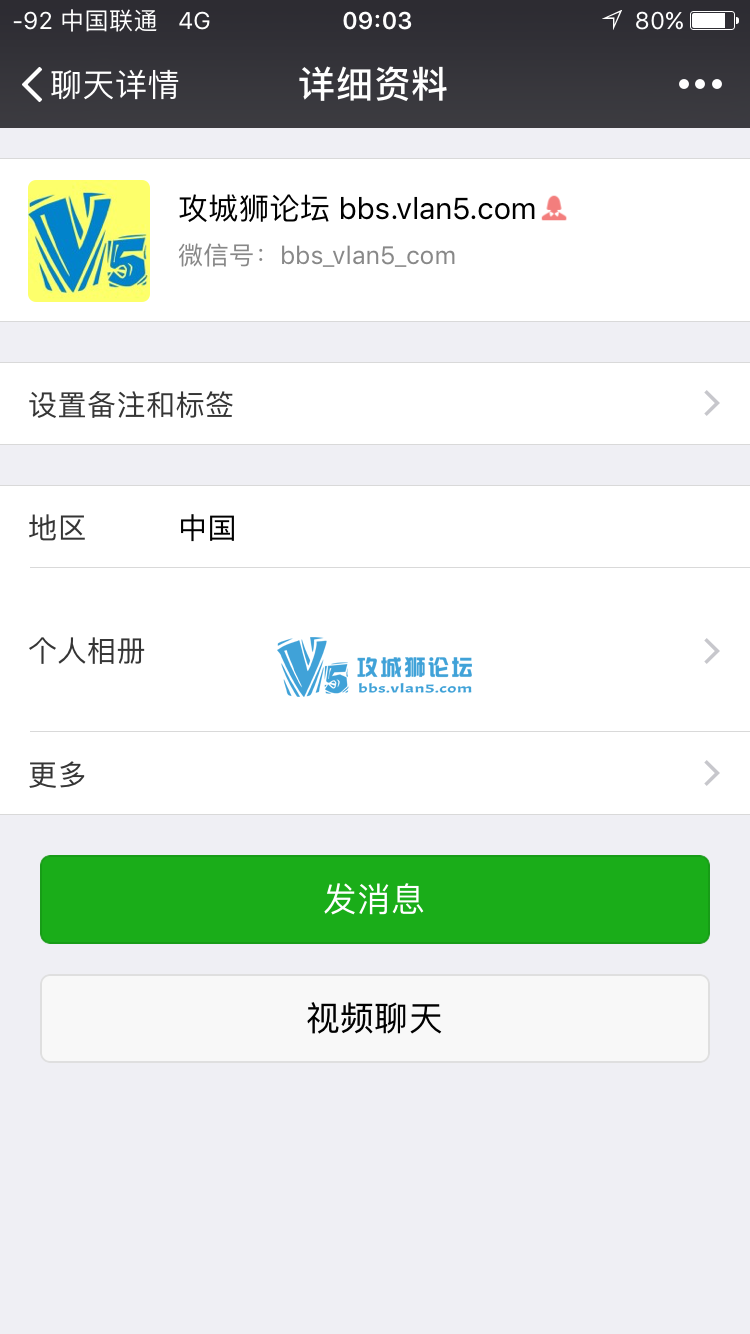The height and width of the screenshot is (1334, 750).
Task: View the contact's profile avatar
Action: coord(89,241)
